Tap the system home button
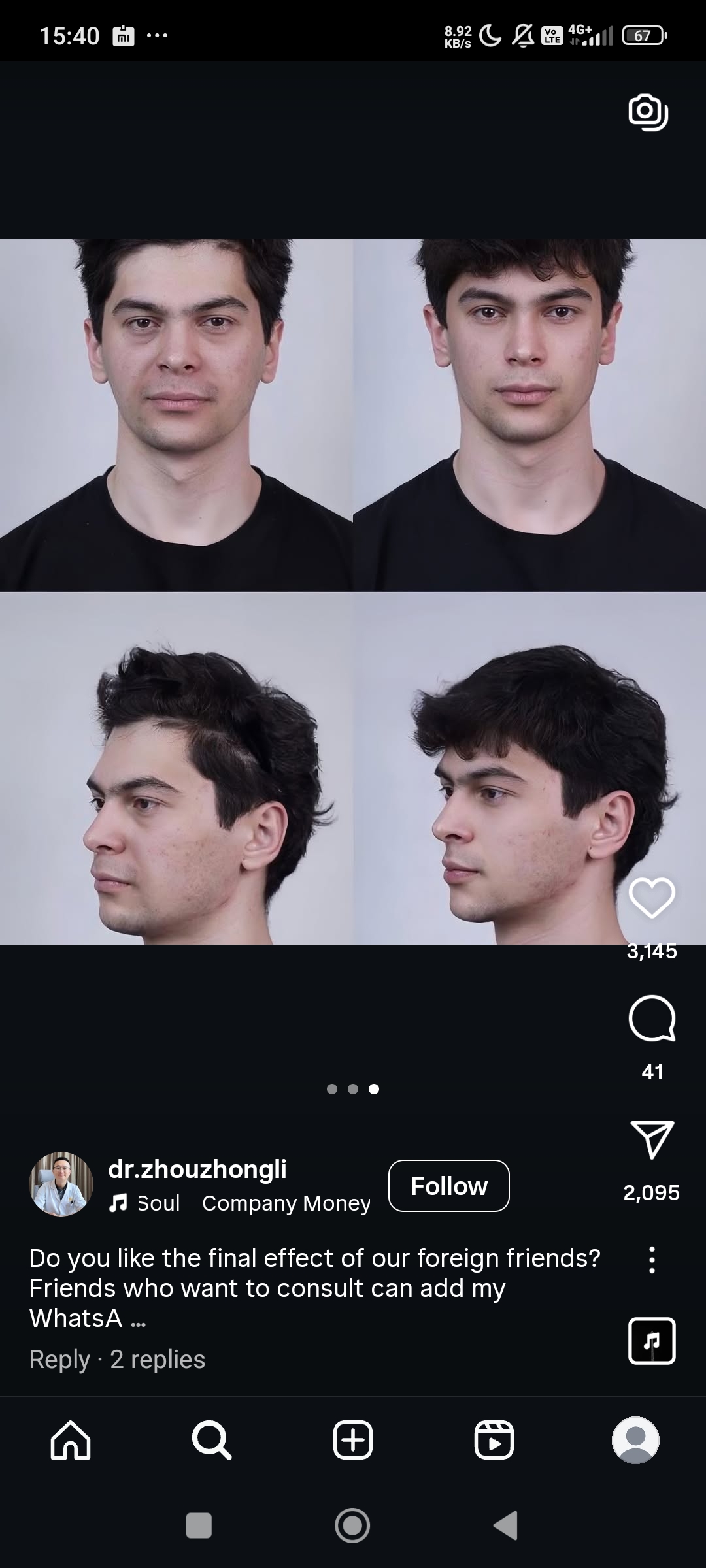Viewport: 706px width, 1568px height. [x=352, y=1526]
